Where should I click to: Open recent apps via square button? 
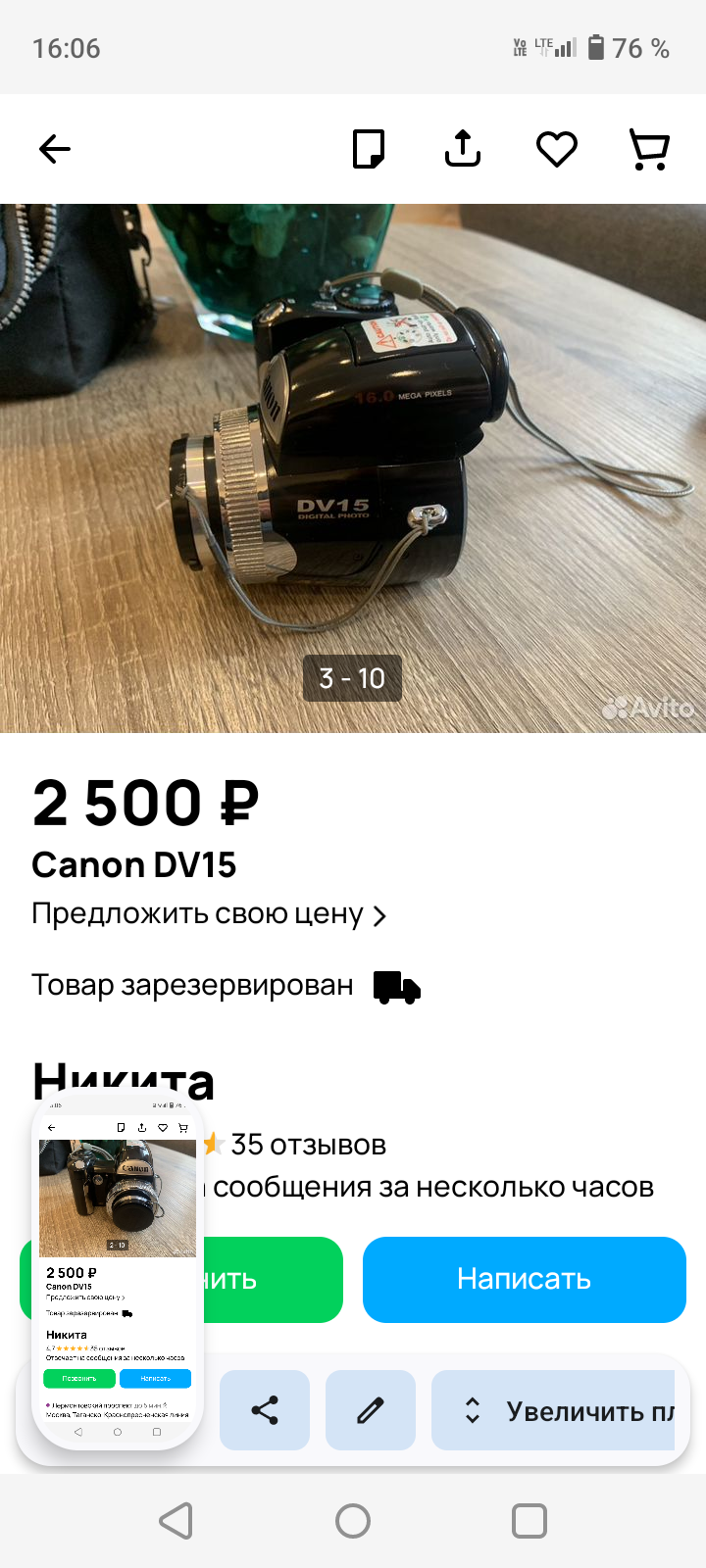tap(529, 1521)
